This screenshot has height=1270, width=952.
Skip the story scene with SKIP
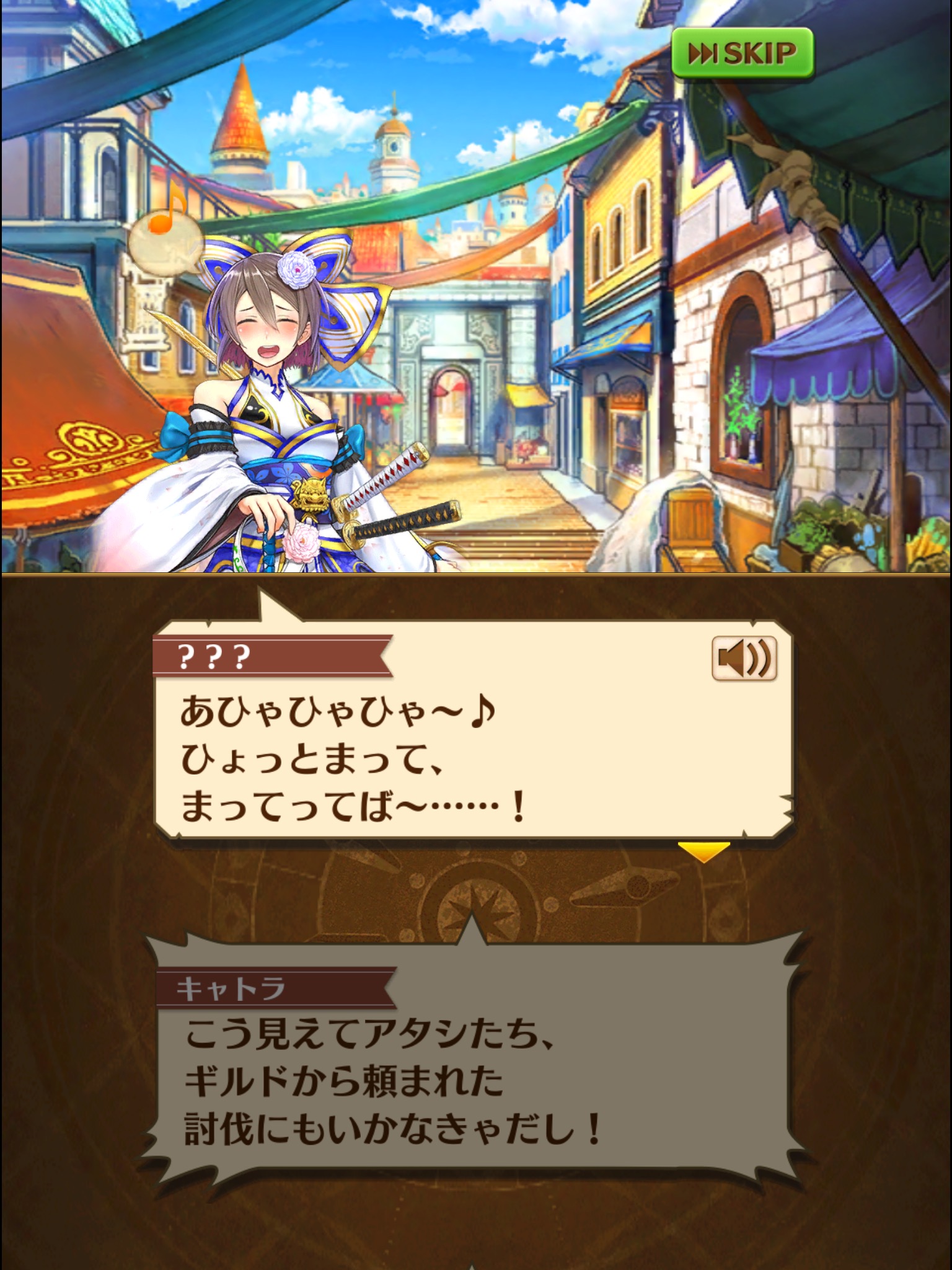pyautogui.click(x=742, y=54)
